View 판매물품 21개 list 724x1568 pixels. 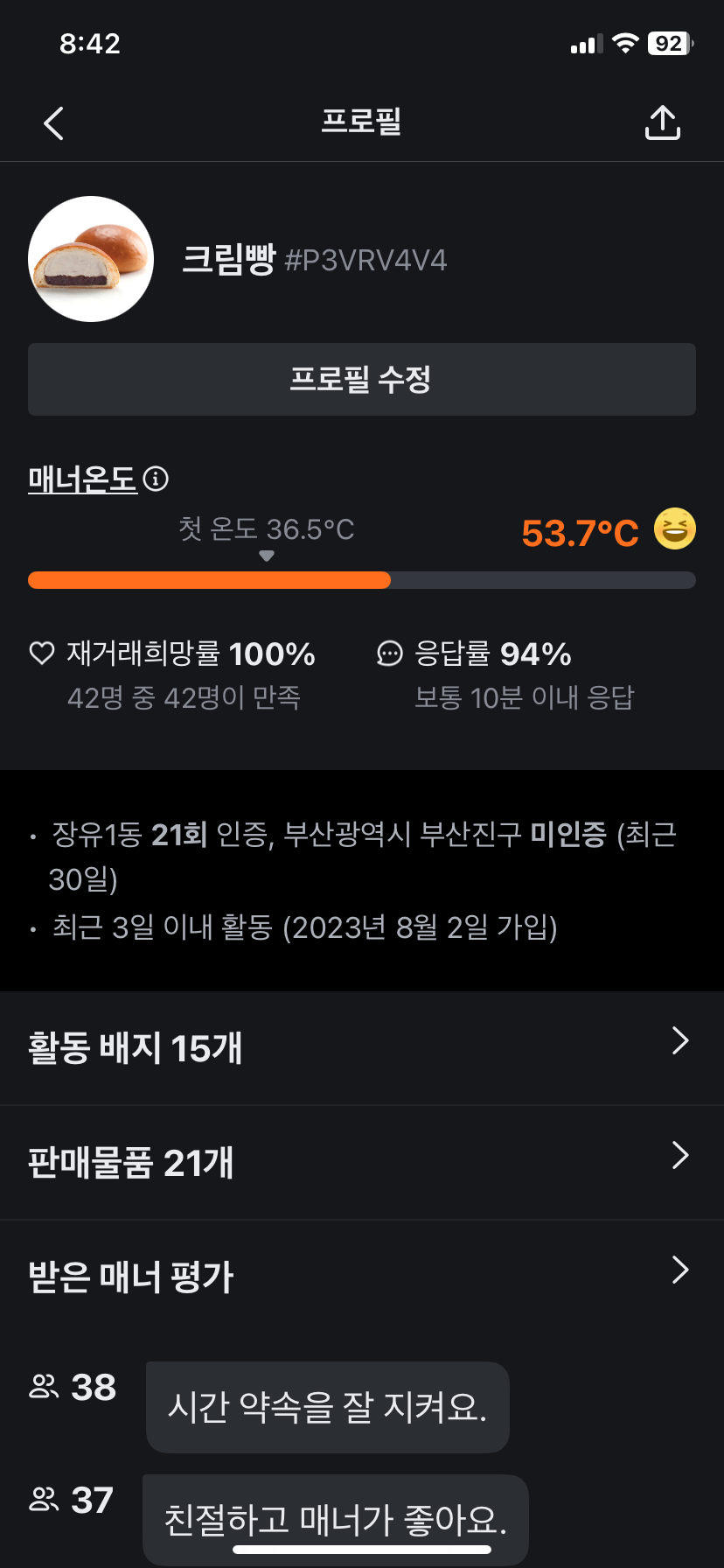(361, 1161)
